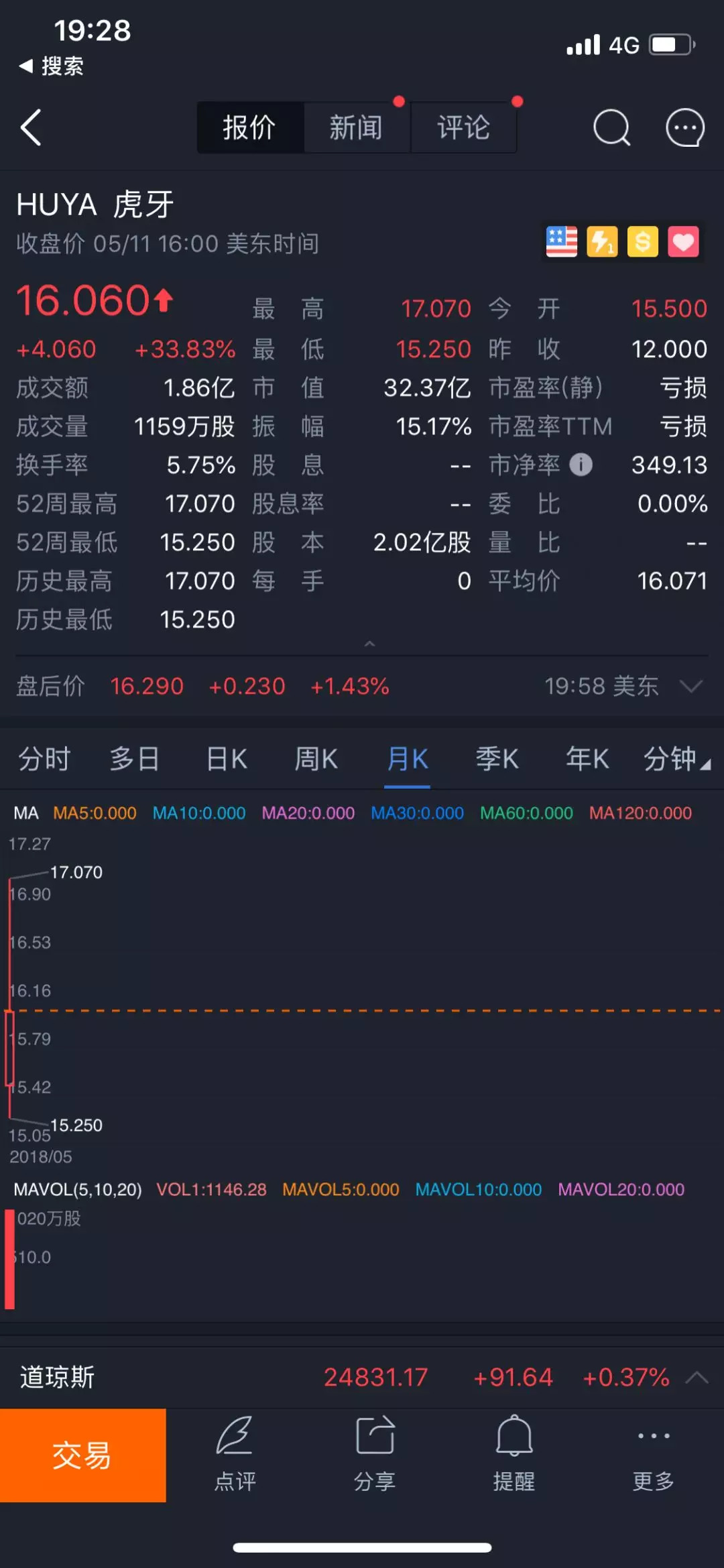Open the 分钟 interval dropdown
This screenshot has width=724, height=1568.
pyautogui.click(x=676, y=759)
